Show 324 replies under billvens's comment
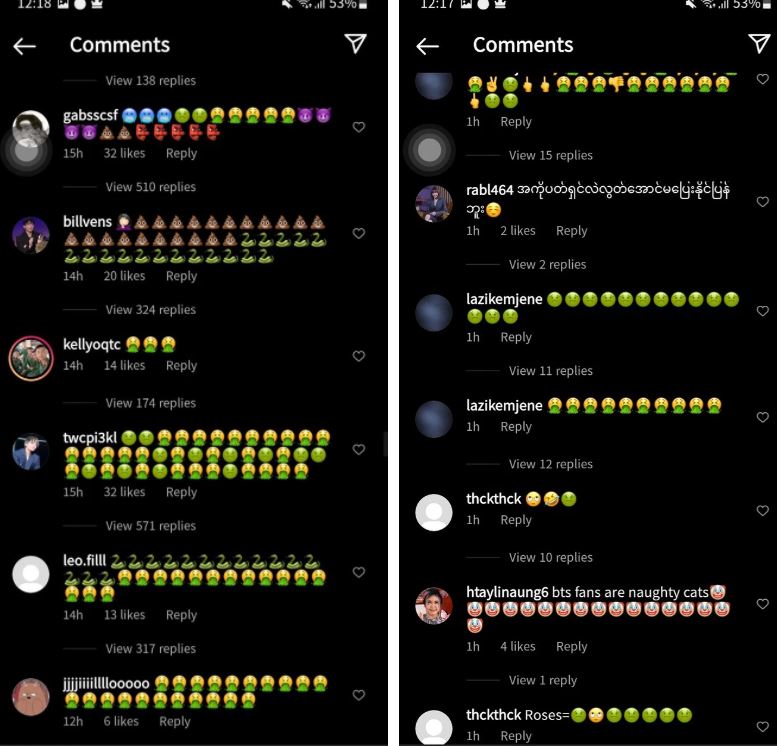Viewport: 777px width, 746px height. (x=150, y=310)
